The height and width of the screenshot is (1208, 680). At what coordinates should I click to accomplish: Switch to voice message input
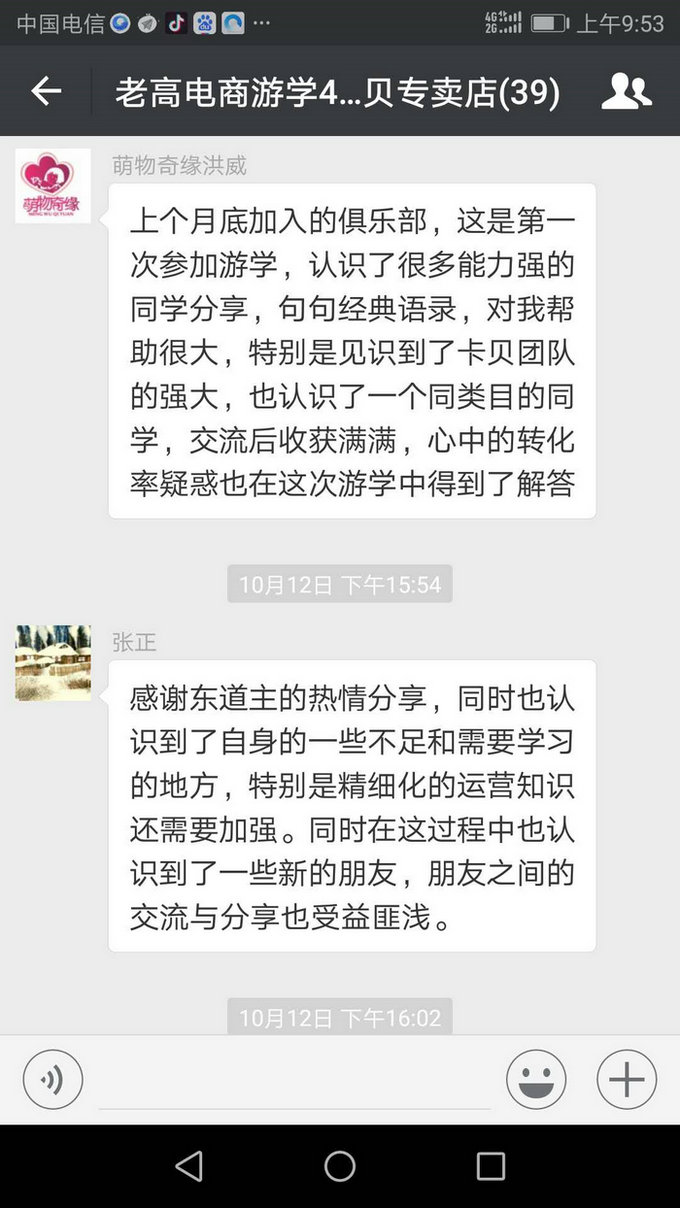(53, 1080)
